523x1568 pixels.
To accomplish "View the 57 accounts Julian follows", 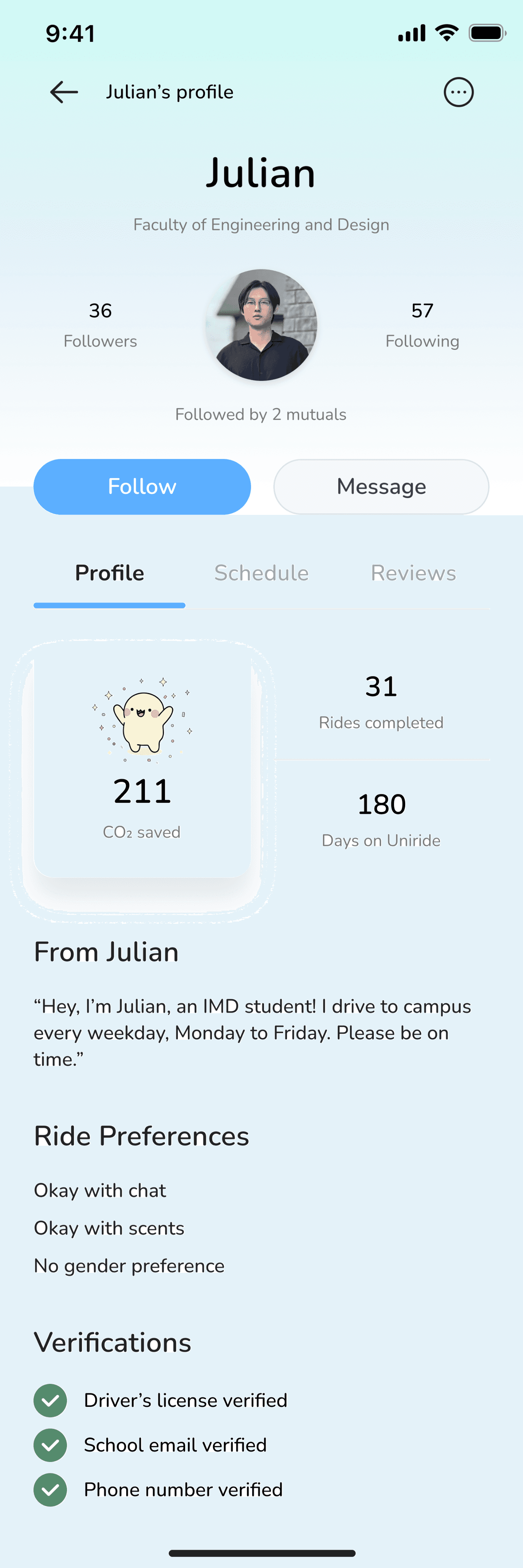I will (422, 325).
